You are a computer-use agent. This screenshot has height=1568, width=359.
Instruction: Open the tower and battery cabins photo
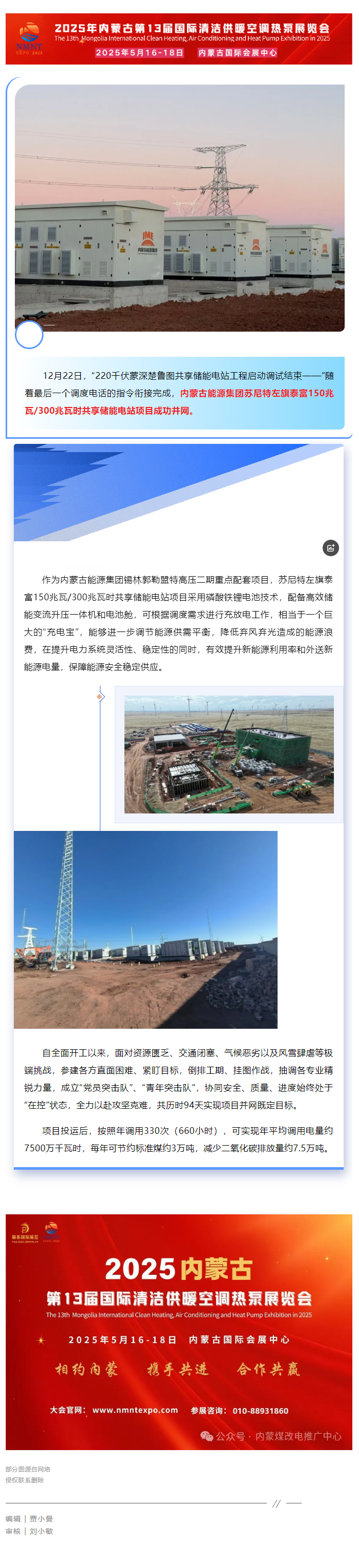(x=145, y=929)
